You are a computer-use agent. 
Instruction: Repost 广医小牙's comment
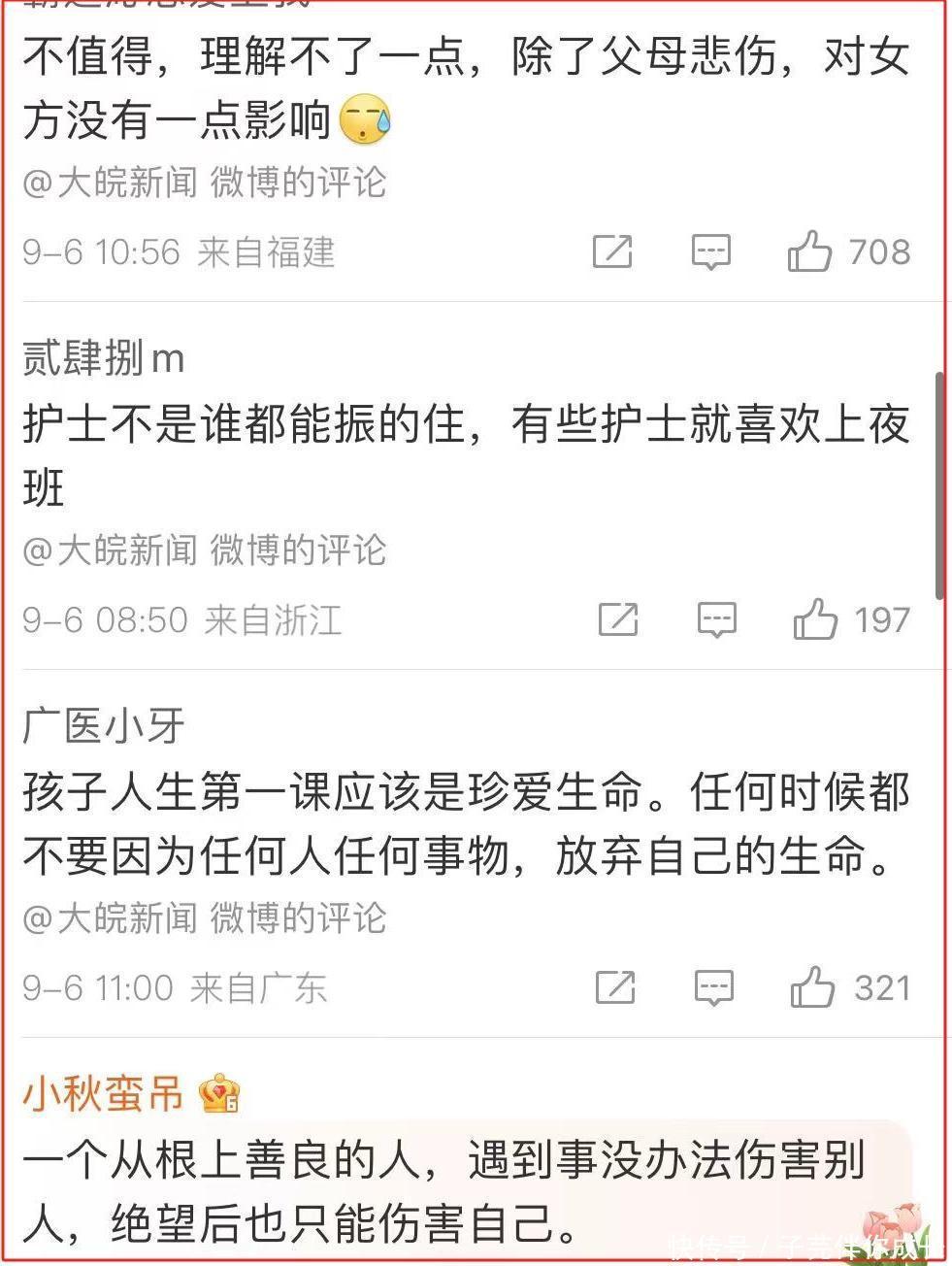(x=615, y=987)
